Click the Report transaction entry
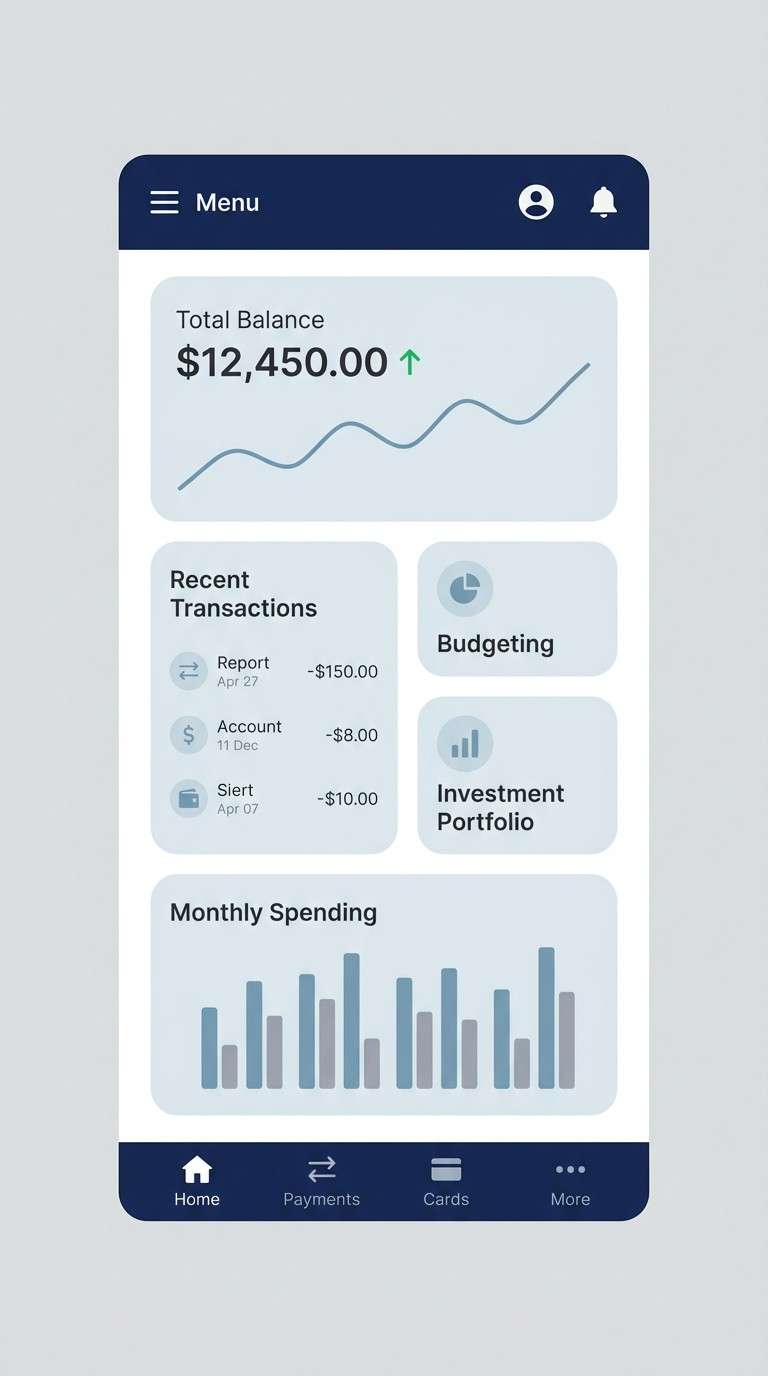 (x=274, y=671)
